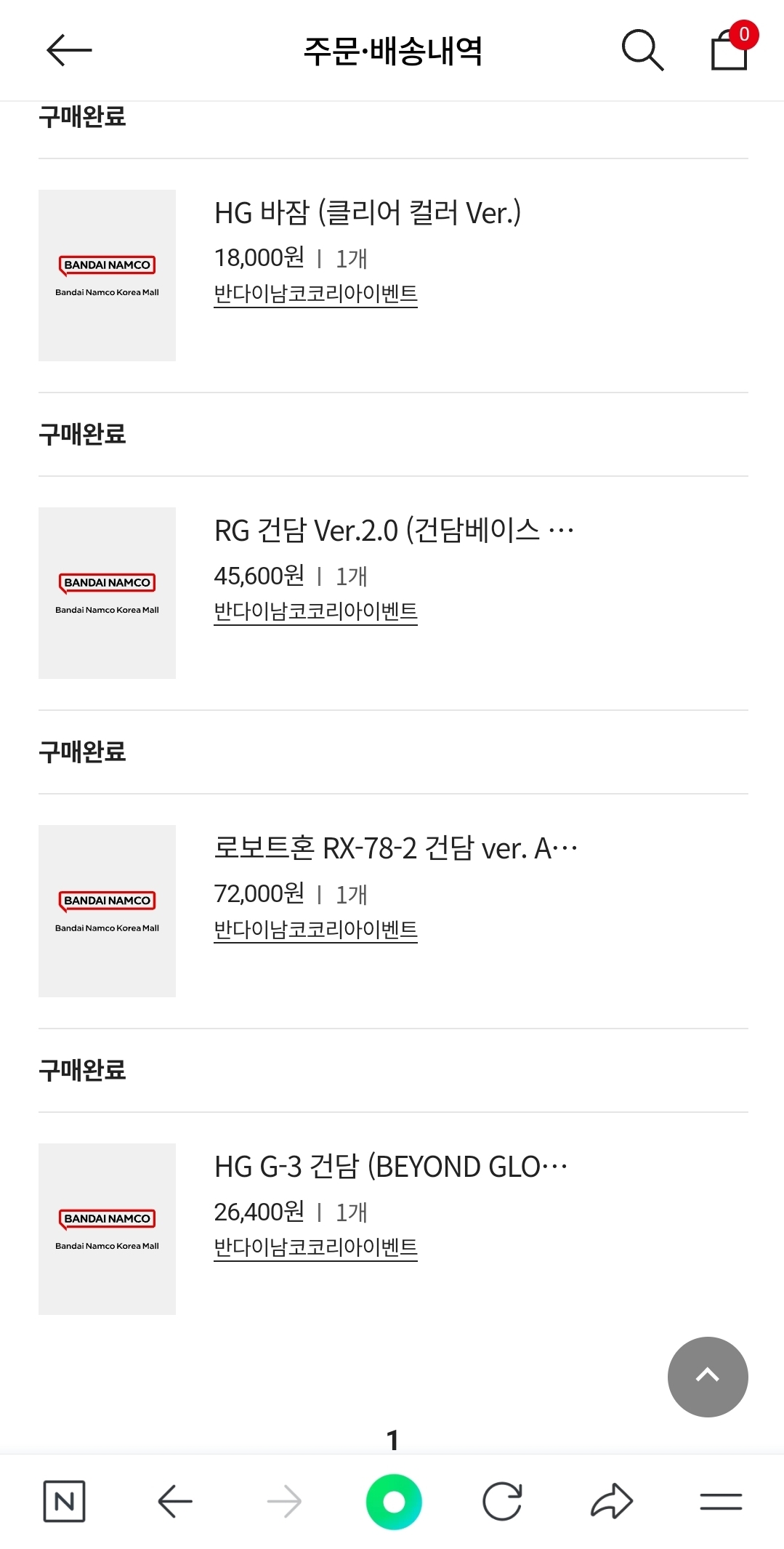Open HG G-3 건담 order item

pos(390,1167)
